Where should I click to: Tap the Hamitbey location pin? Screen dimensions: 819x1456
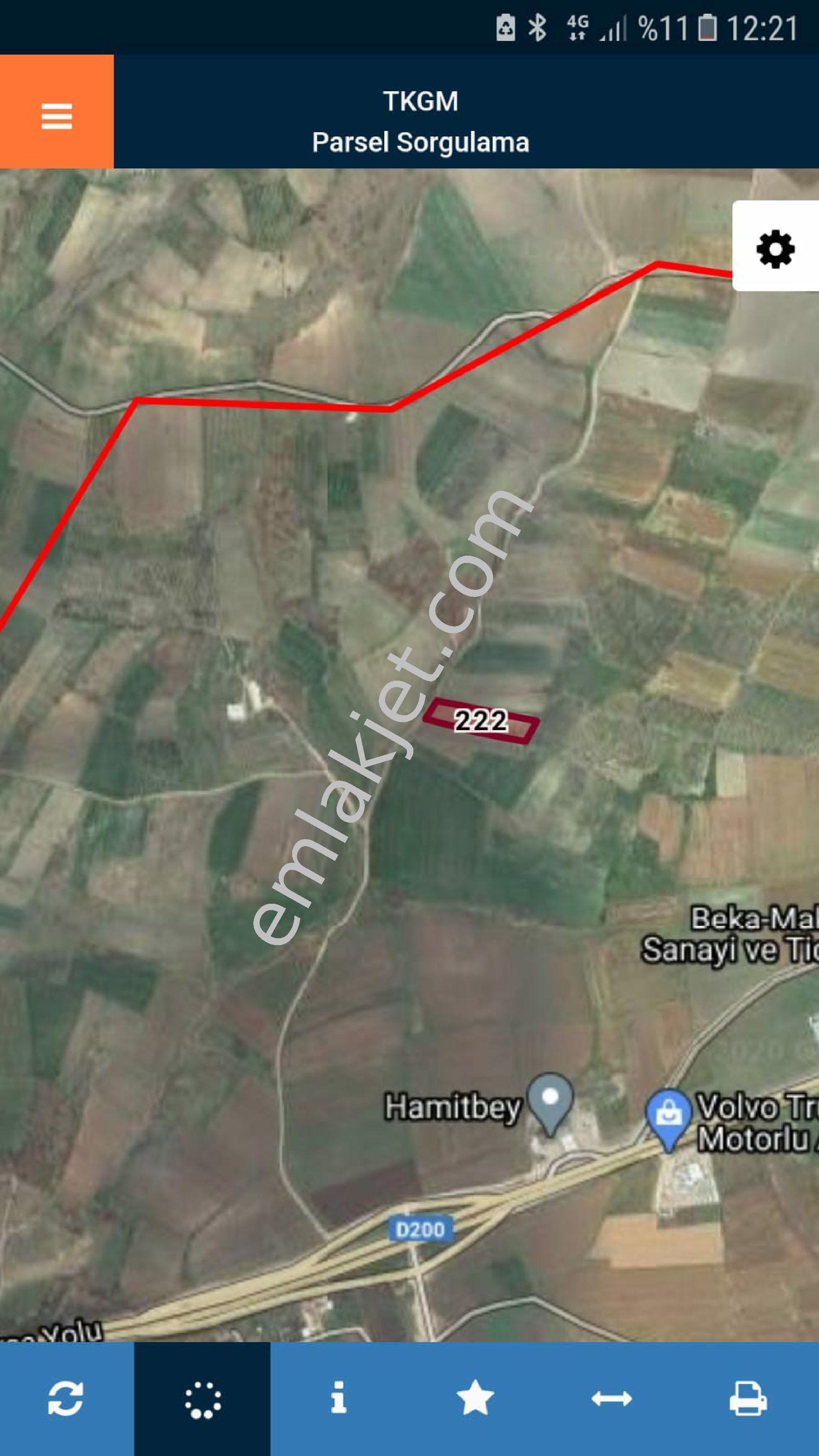pyautogui.click(x=550, y=1104)
